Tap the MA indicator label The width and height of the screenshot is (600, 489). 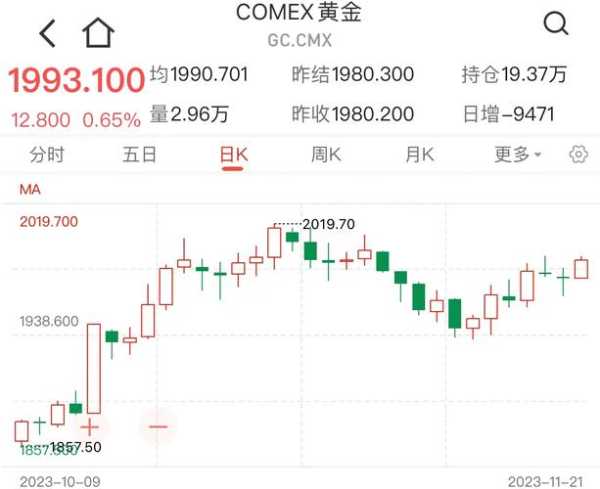[x=29, y=189]
